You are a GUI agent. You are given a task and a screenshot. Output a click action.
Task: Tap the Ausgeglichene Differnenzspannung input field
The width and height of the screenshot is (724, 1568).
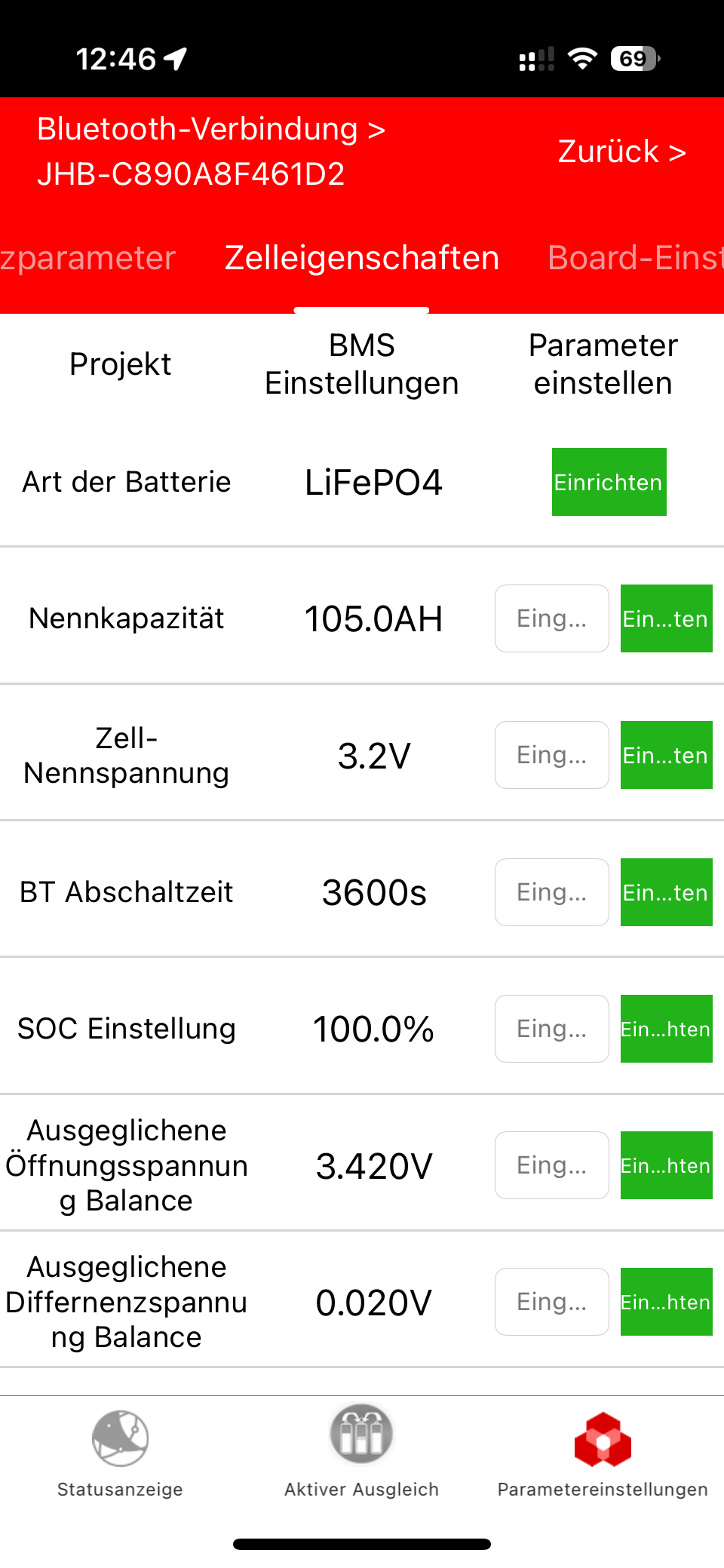click(x=551, y=1302)
